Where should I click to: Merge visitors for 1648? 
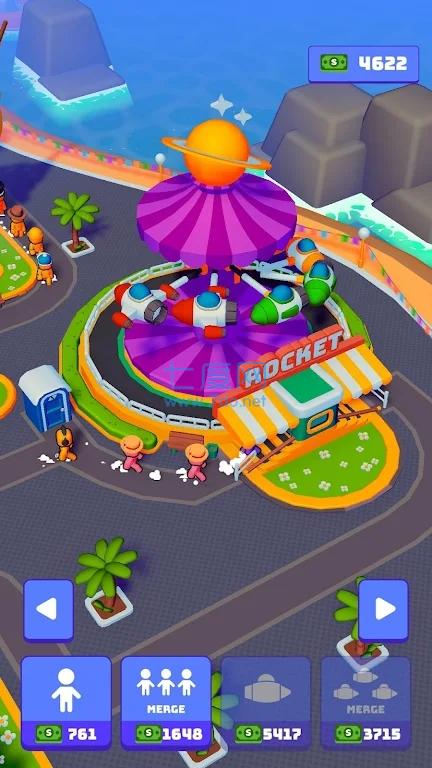tap(166, 703)
